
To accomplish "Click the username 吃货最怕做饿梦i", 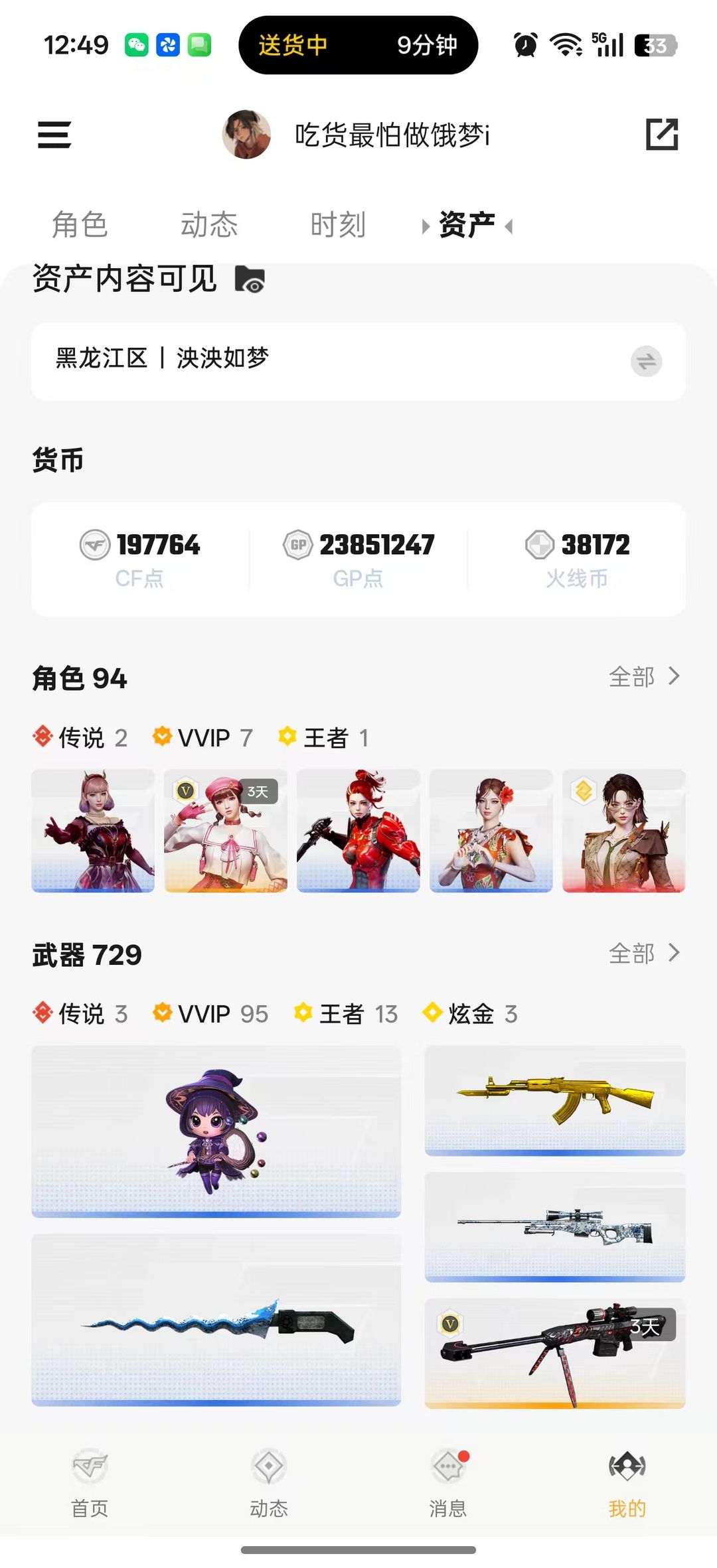I will (x=392, y=135).
